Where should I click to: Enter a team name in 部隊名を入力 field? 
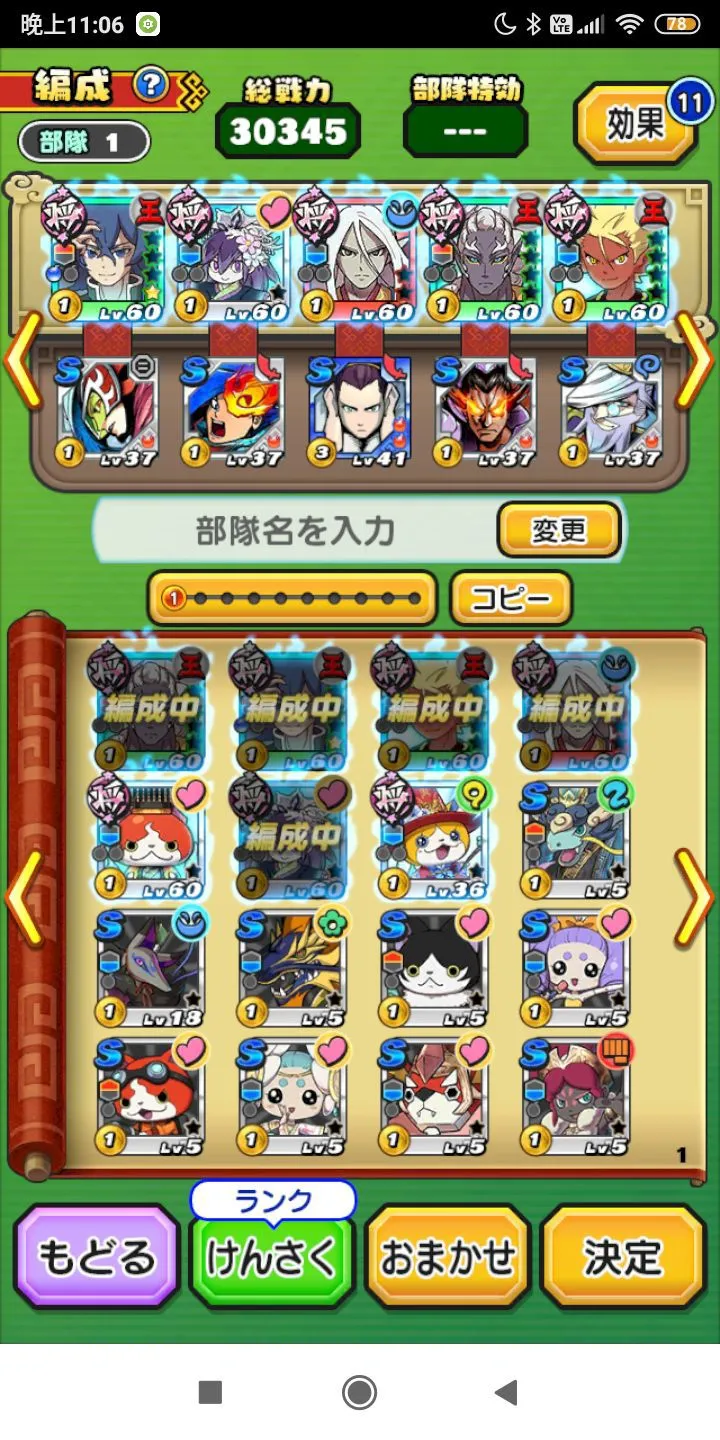(295, 531)
